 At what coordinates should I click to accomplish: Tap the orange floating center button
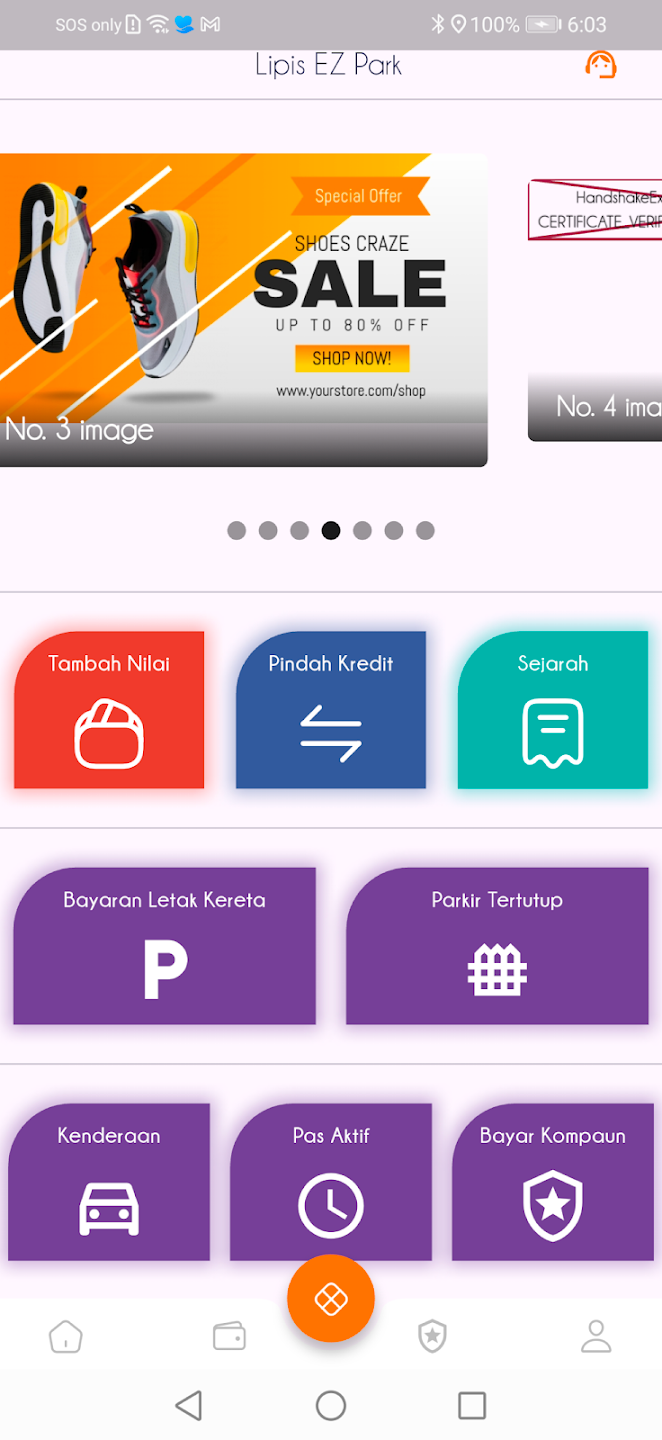point(331,1298)
